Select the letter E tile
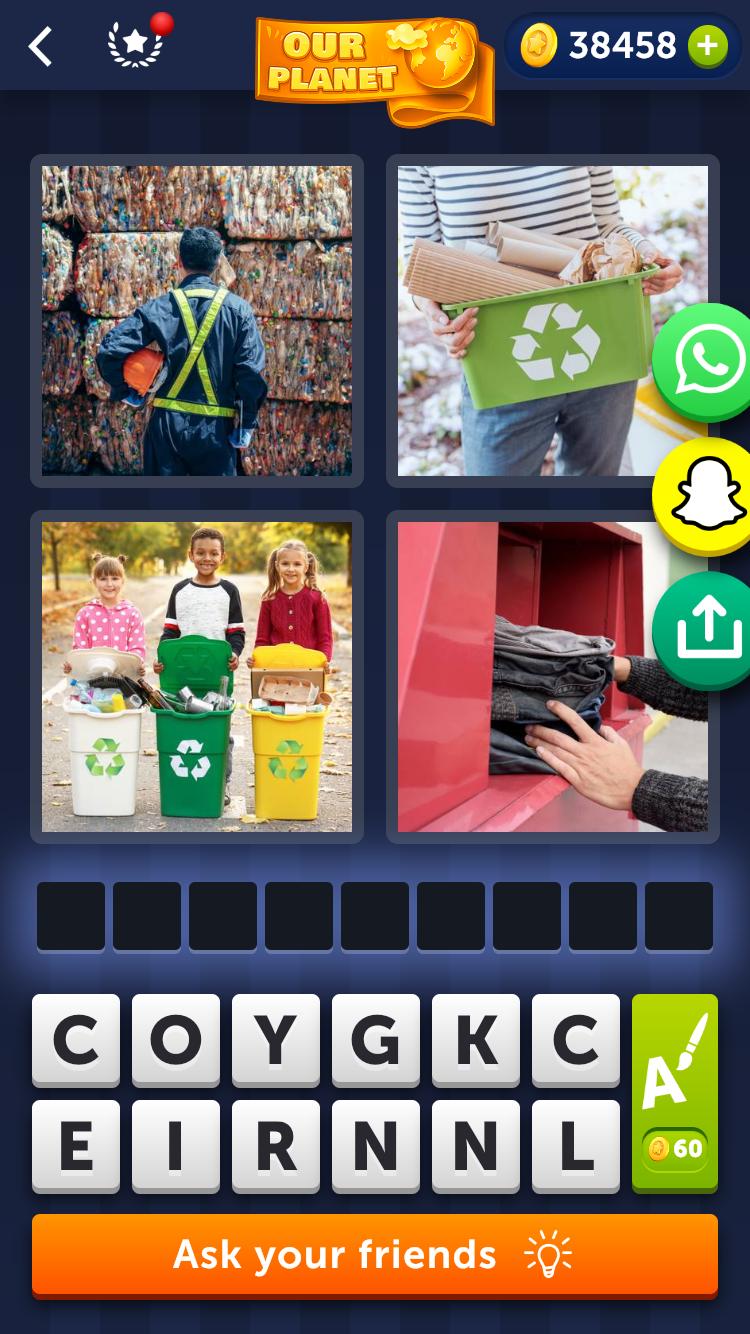This screenshot has height=1334, width=750. click(76, 1146)
